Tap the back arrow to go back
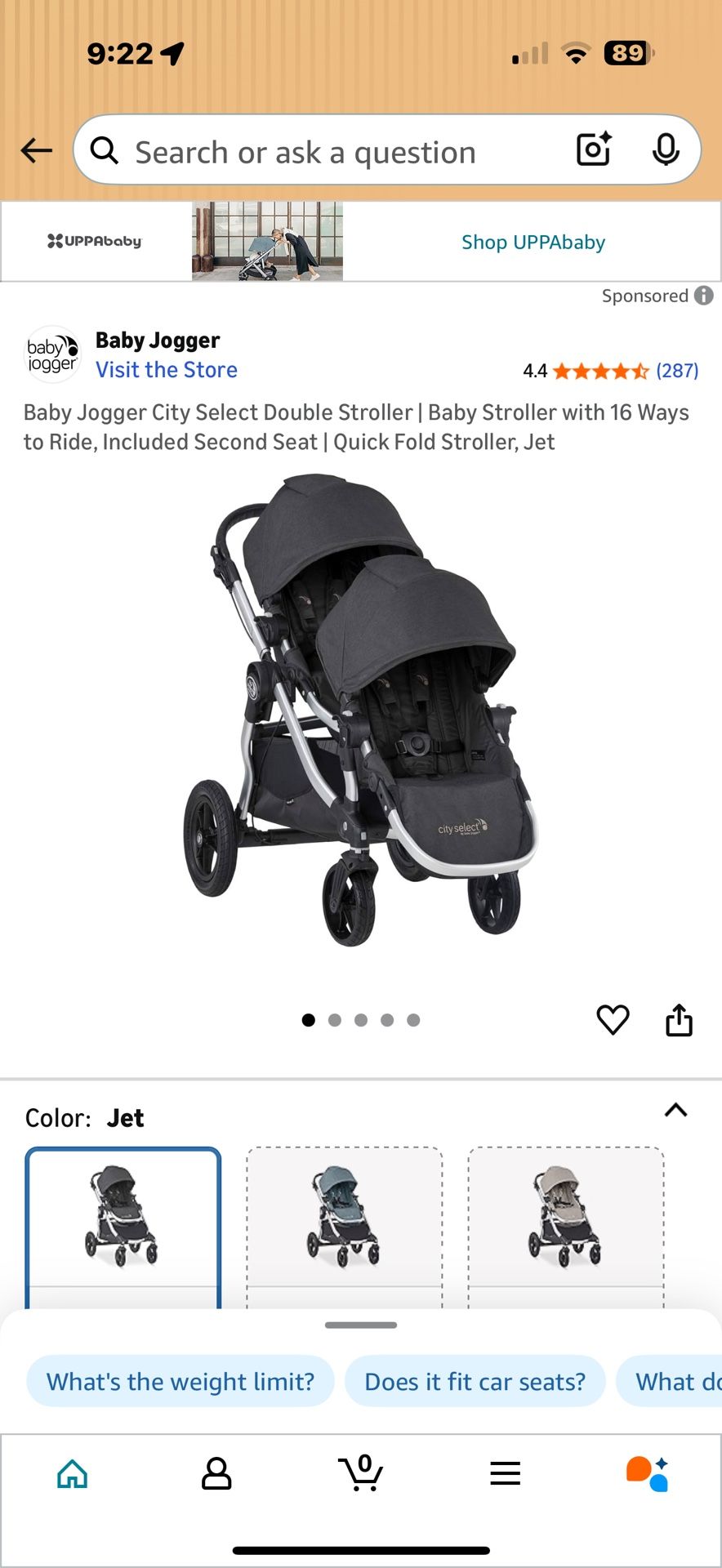This screenshot has width=722, height=1568. [35, 150]
